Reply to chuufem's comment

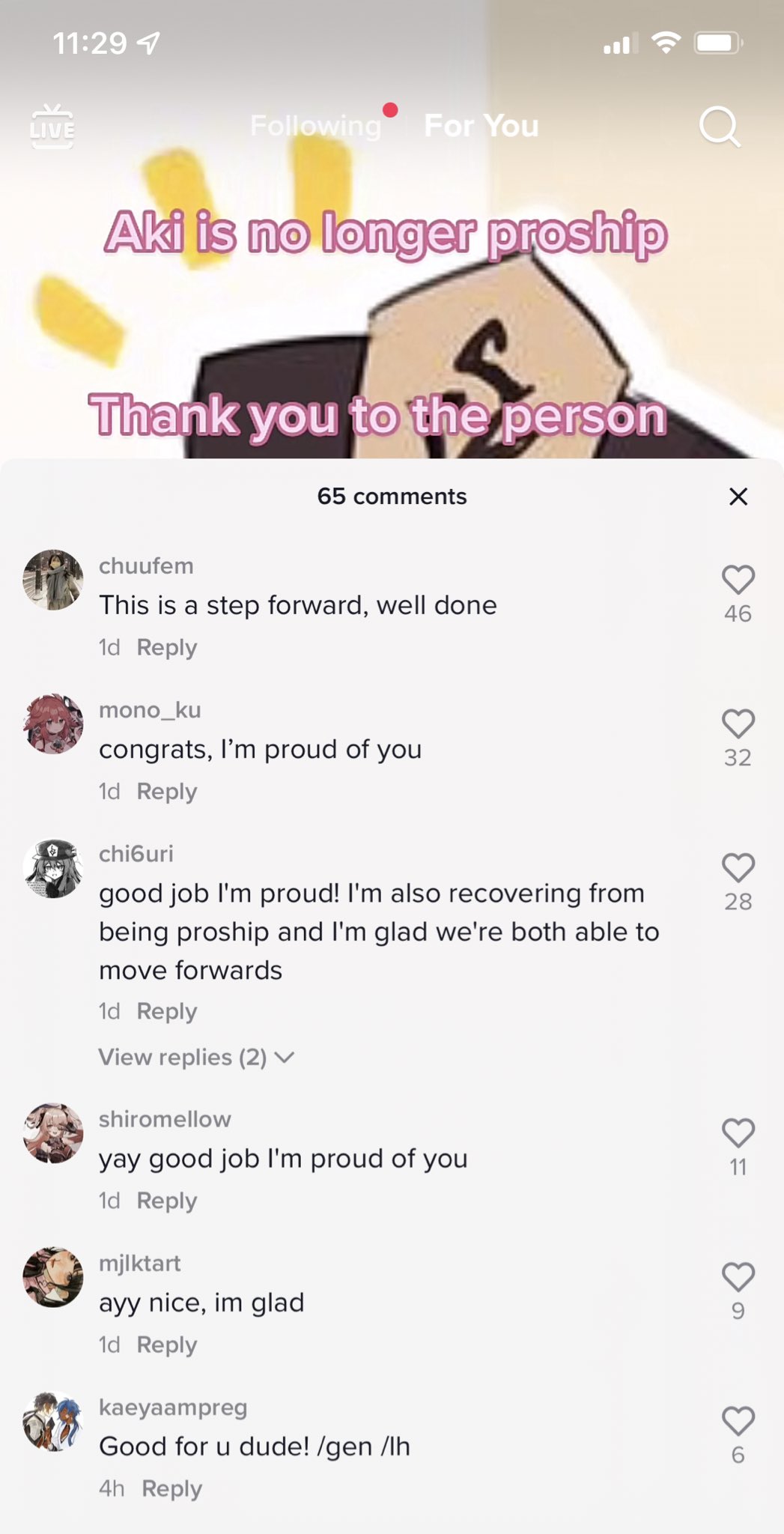166,647
